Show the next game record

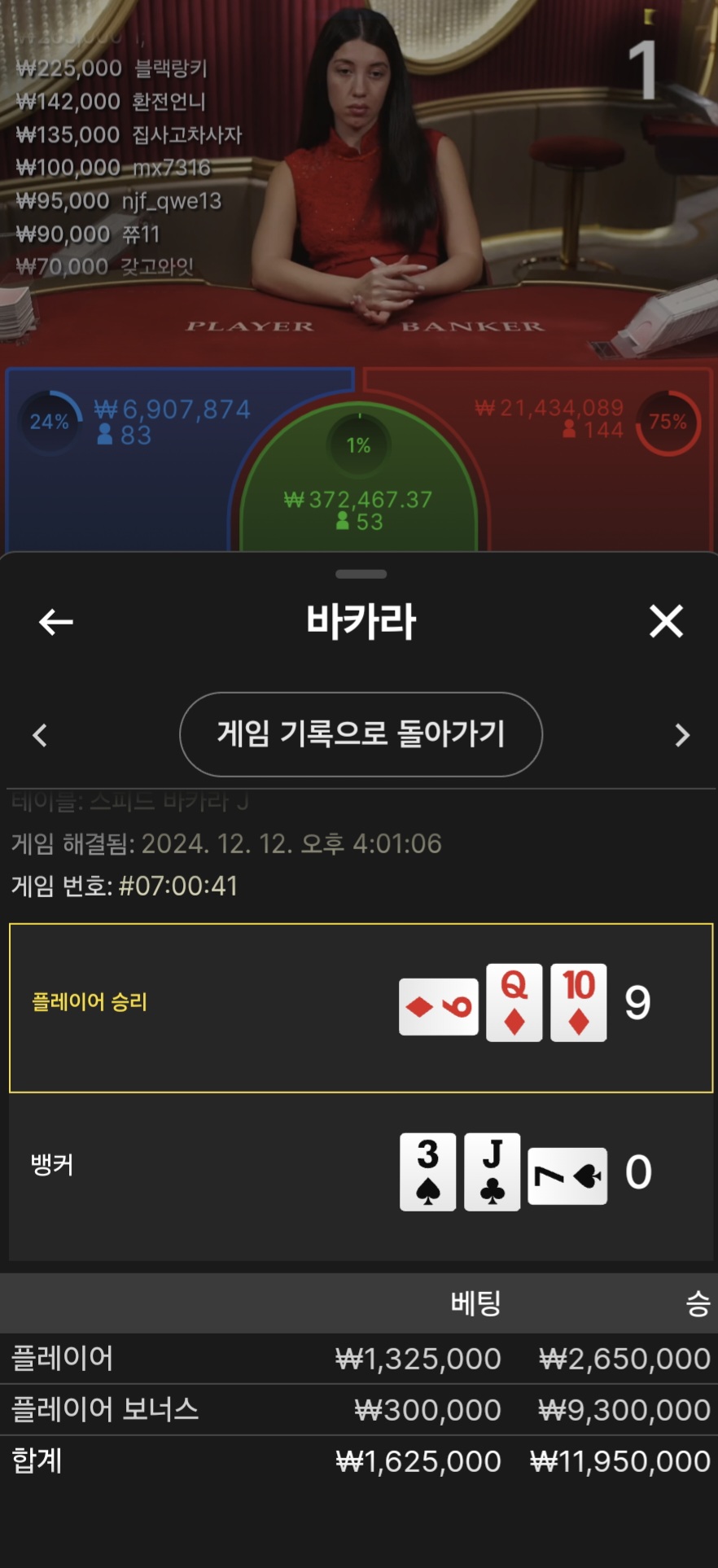tap(682, 735)
